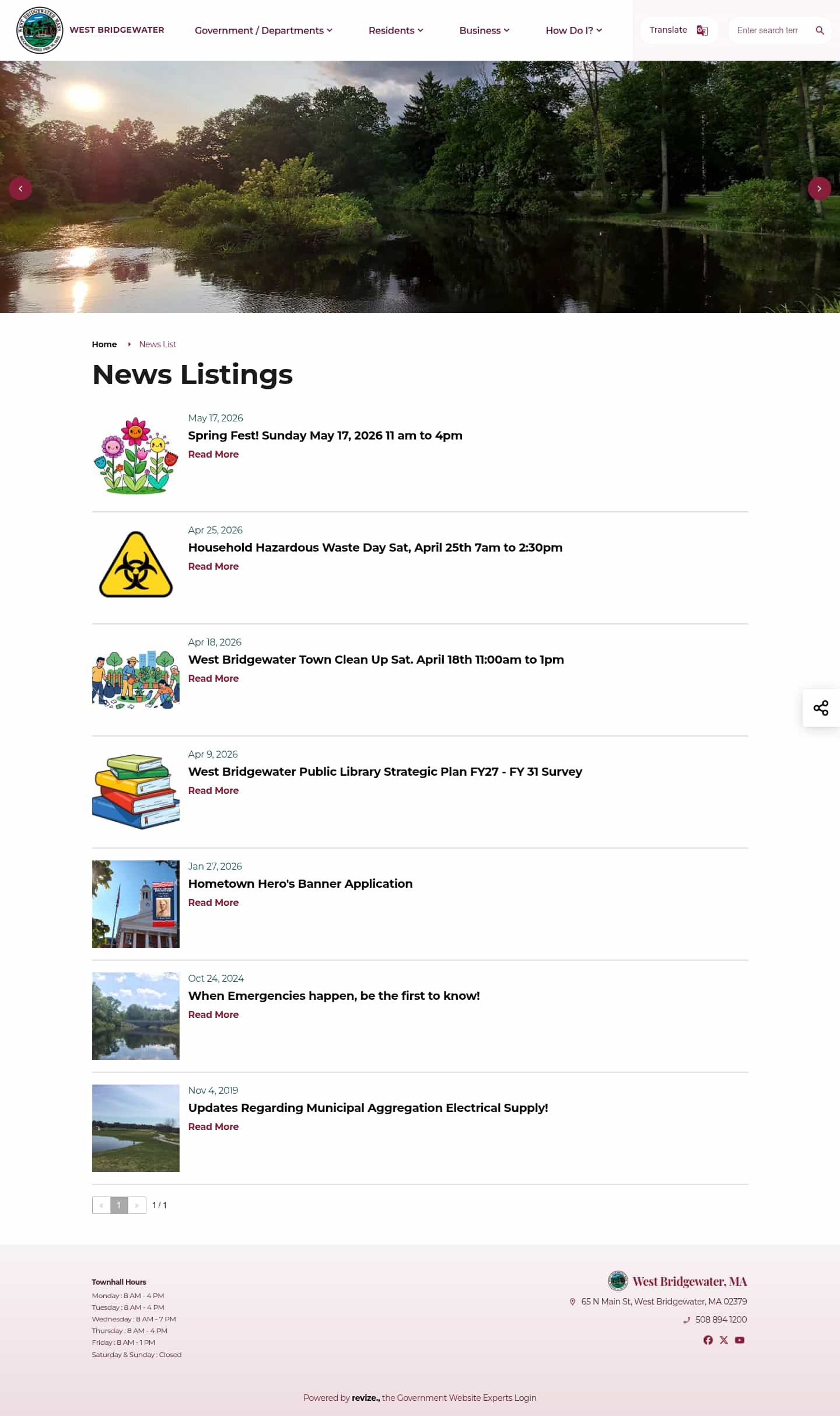This screenshot has width=840, height=1416.
Task: Select page 1 in the pagination control
Action: click(119, 1205)
